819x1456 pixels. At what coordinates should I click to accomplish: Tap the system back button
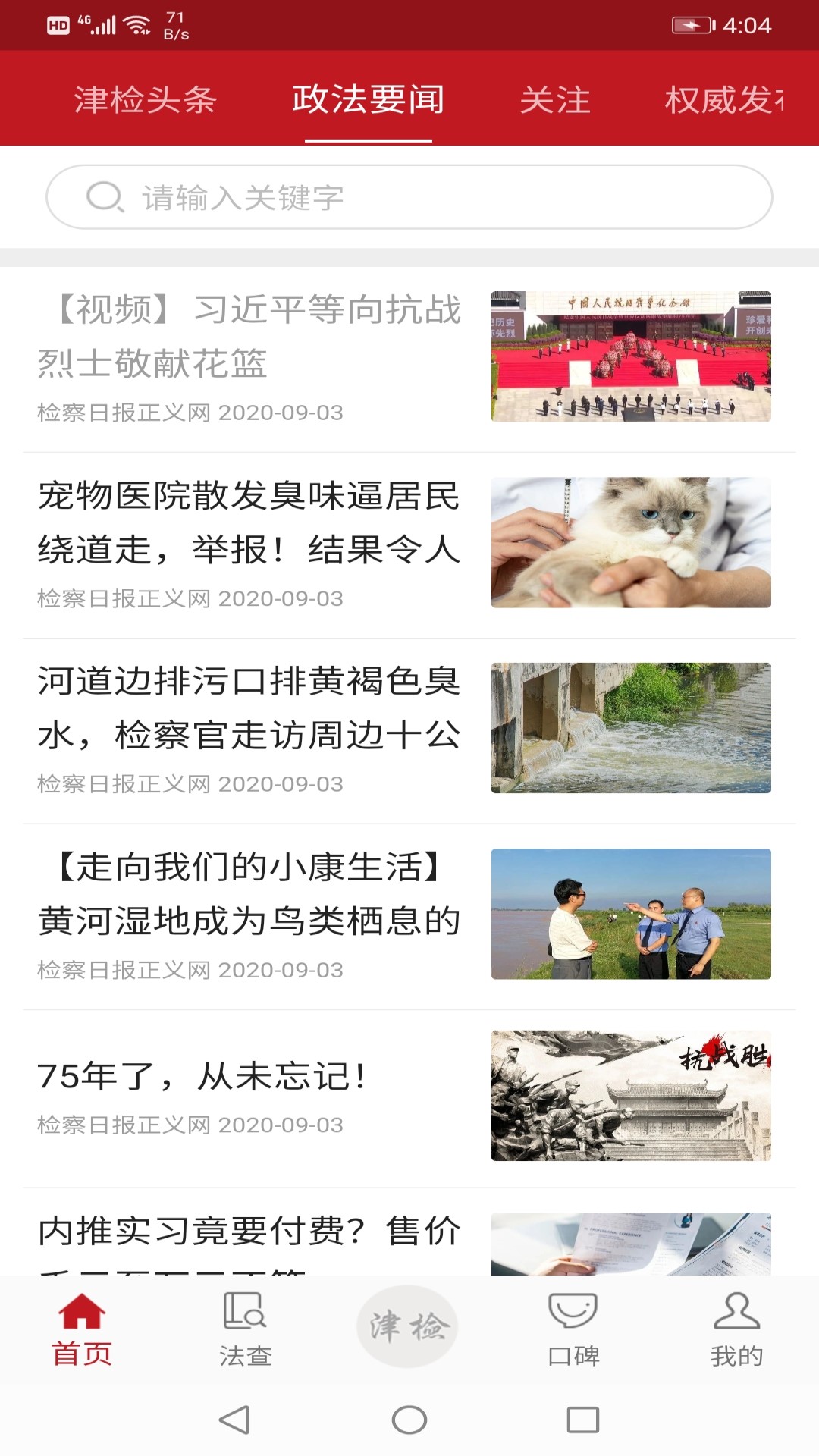click(234, 1420)
